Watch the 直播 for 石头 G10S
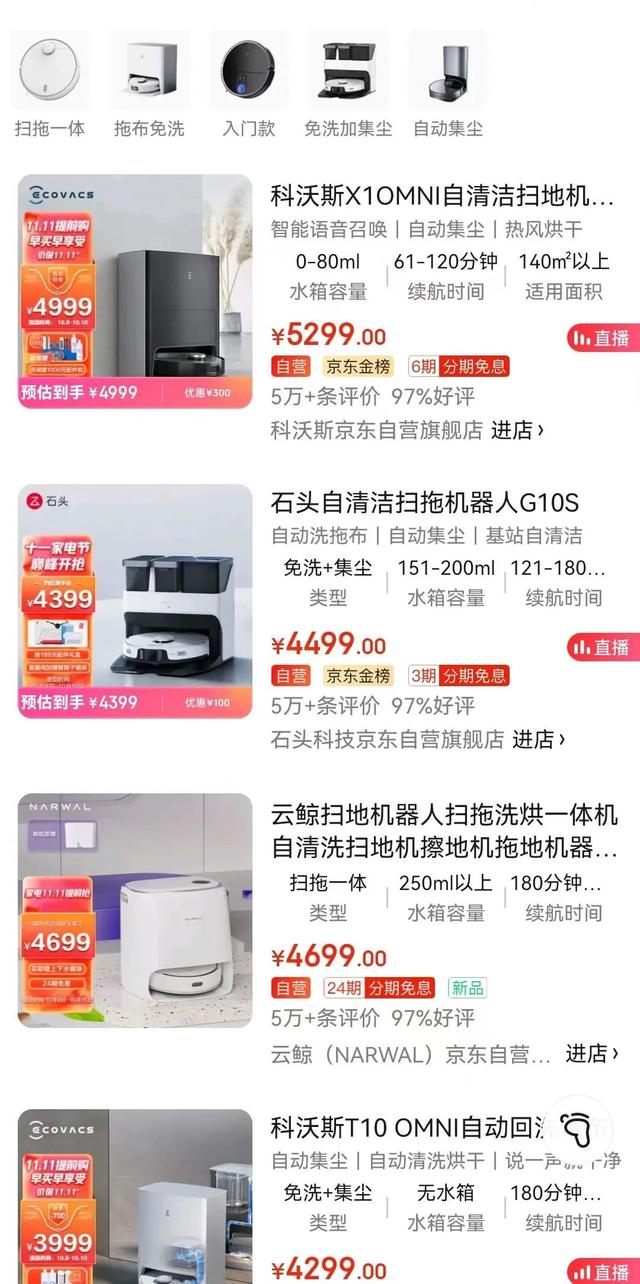This screenshot has height=1284, width=640. 601,647
